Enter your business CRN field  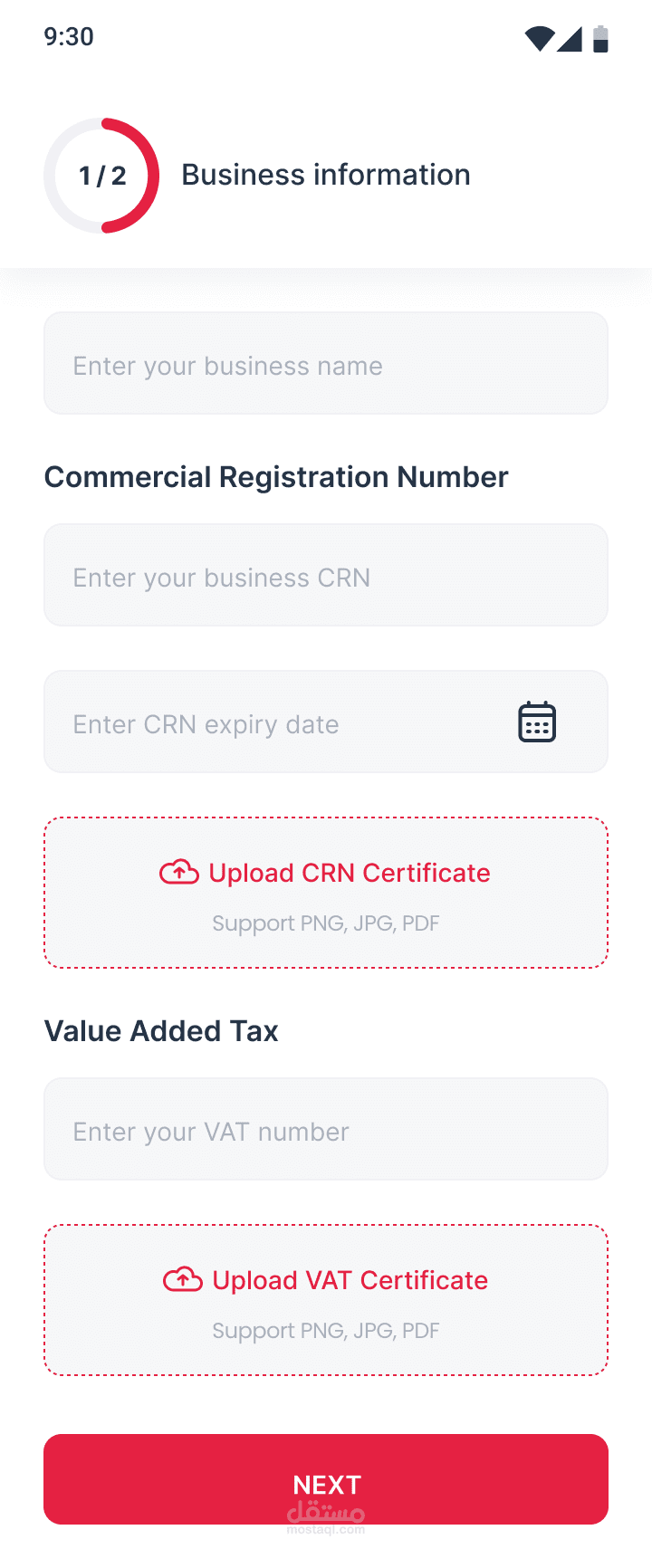[x=326, y=576]
